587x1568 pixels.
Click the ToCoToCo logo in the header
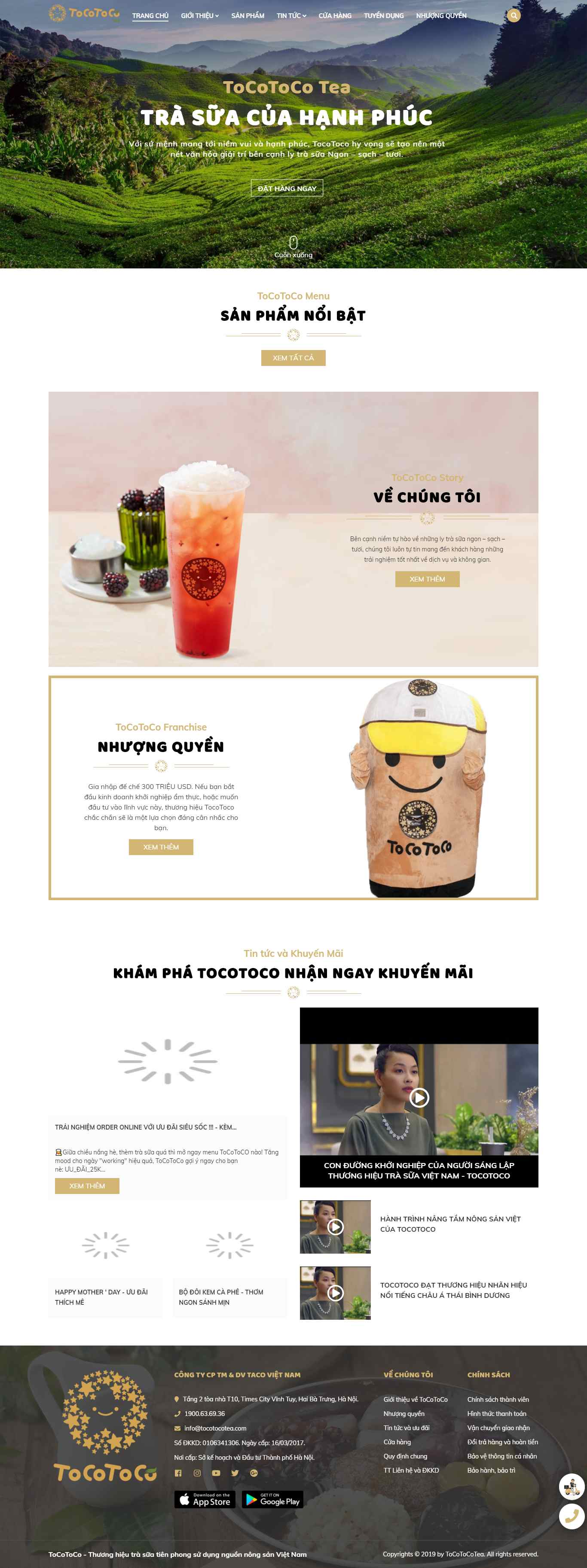pyautogui.click(x=85, y=15)
